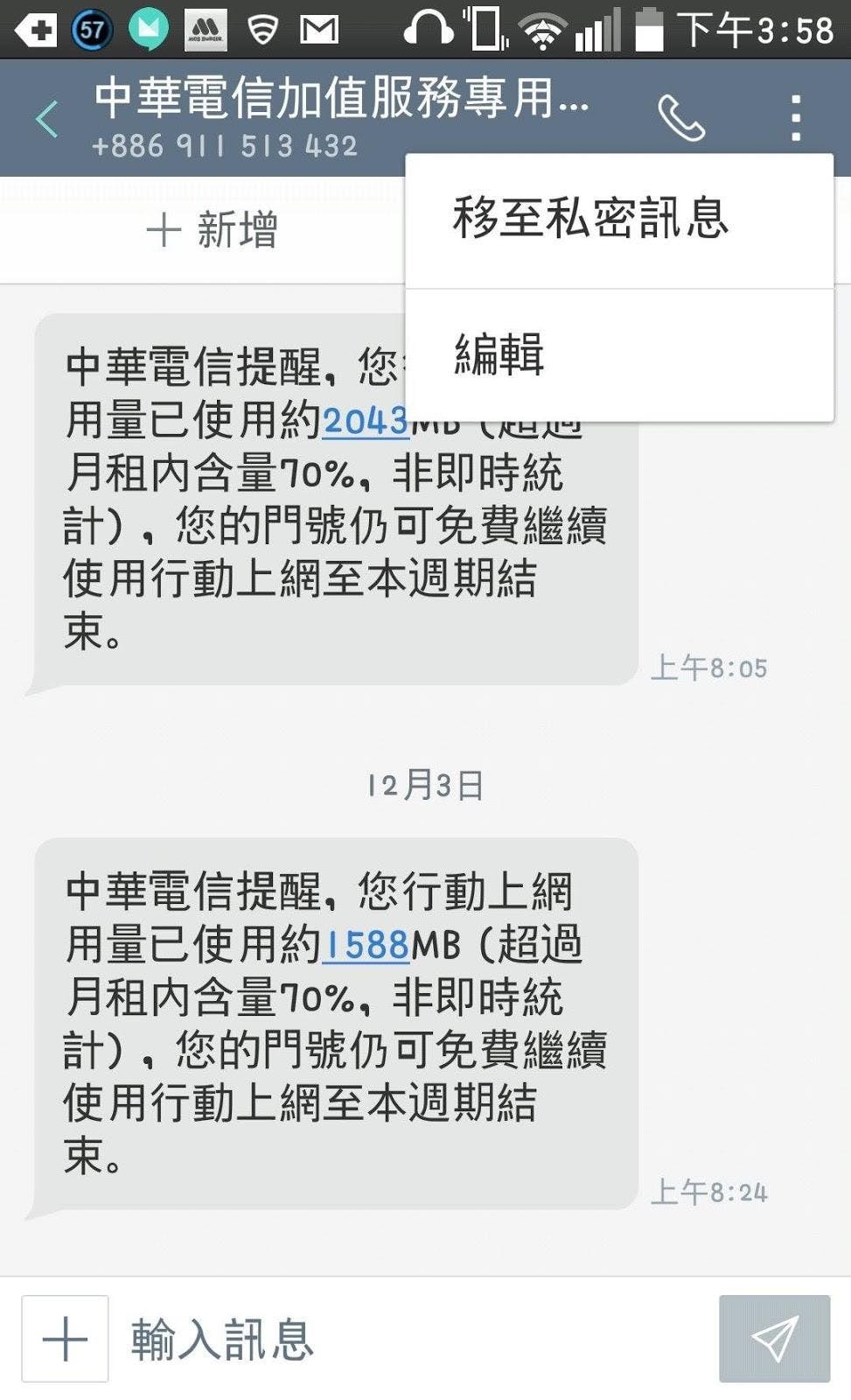Send the message with the paper plane
This screenshot has width=851, height=1400.
[x=774, y=1339]
